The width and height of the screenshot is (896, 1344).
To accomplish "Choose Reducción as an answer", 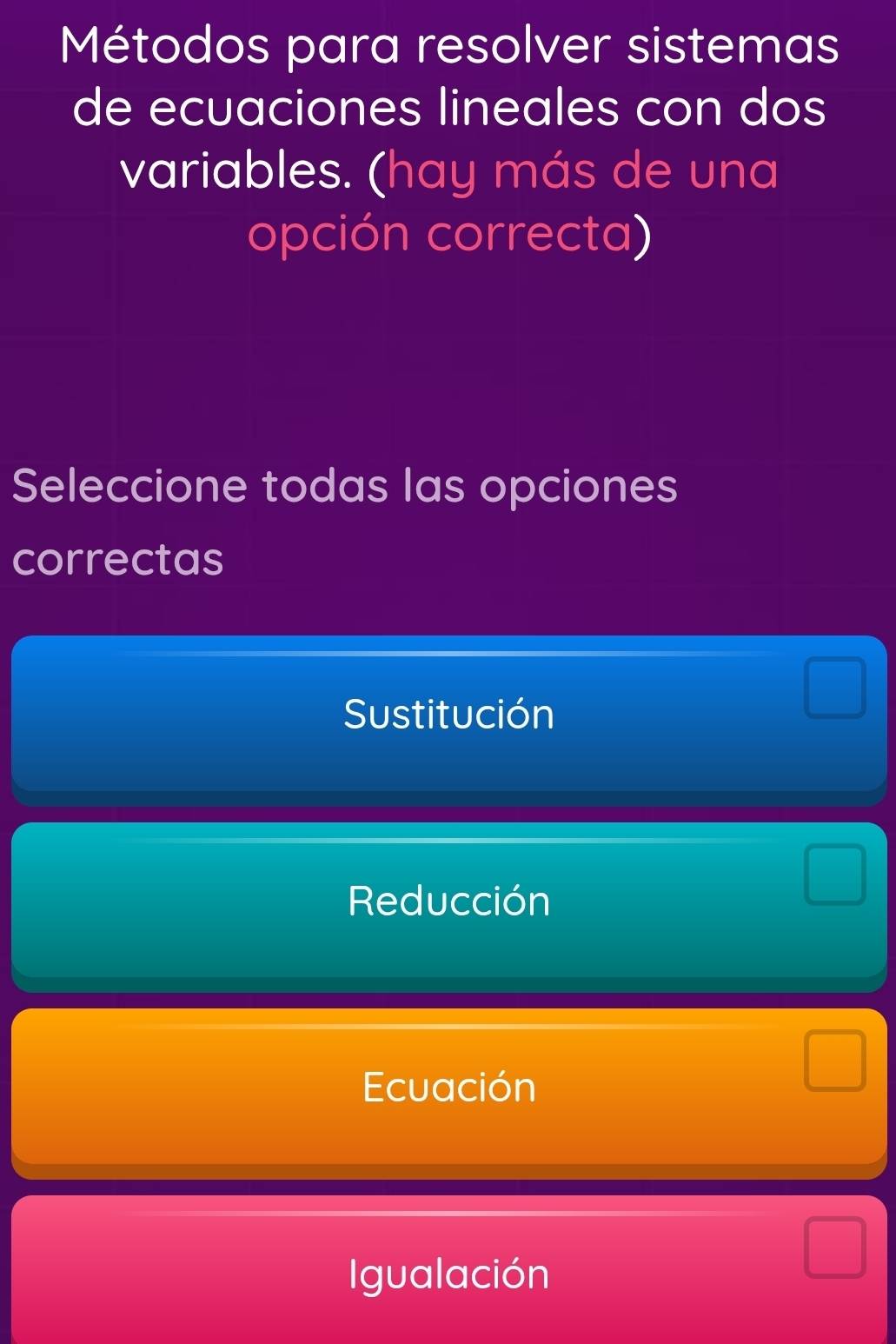I will (448, 902).
